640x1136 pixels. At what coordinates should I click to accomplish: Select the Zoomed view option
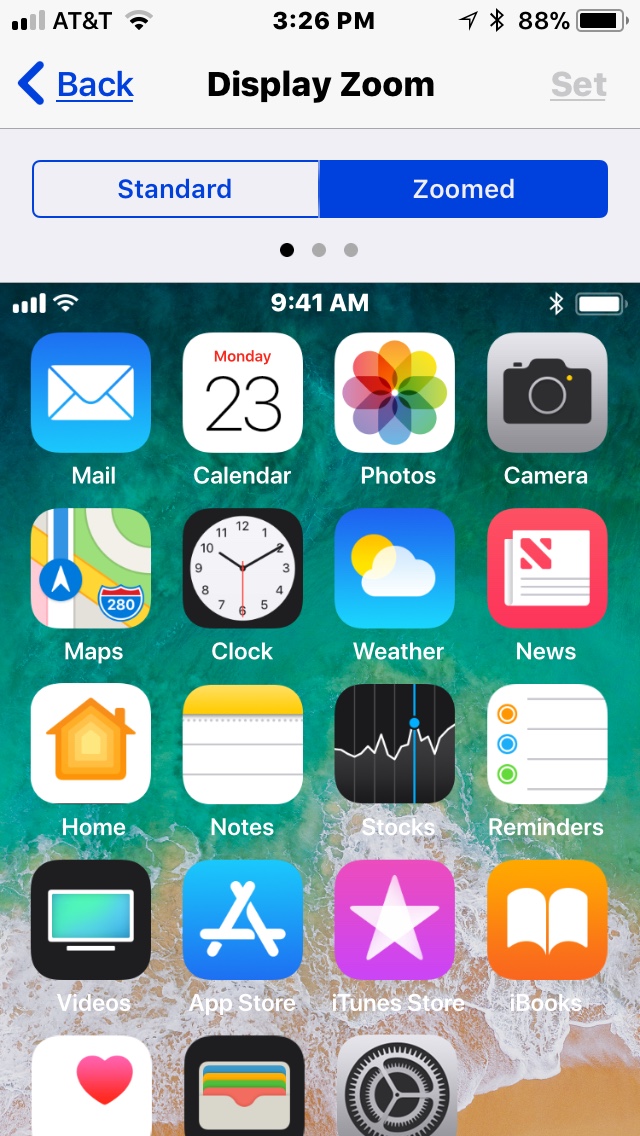click(x=463, y=189)
